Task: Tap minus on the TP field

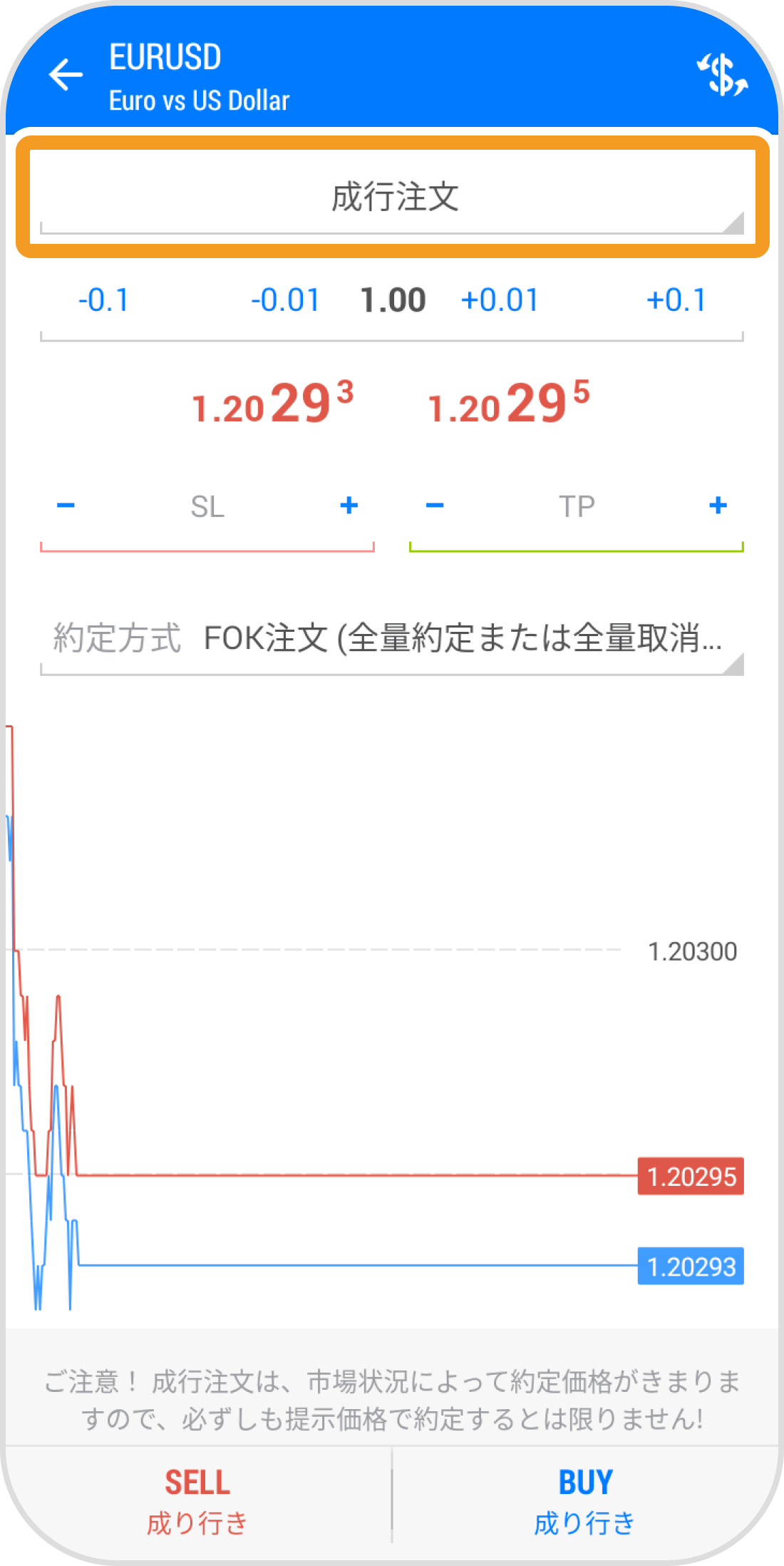Action: pyautogui.click(x=435, y=506)
